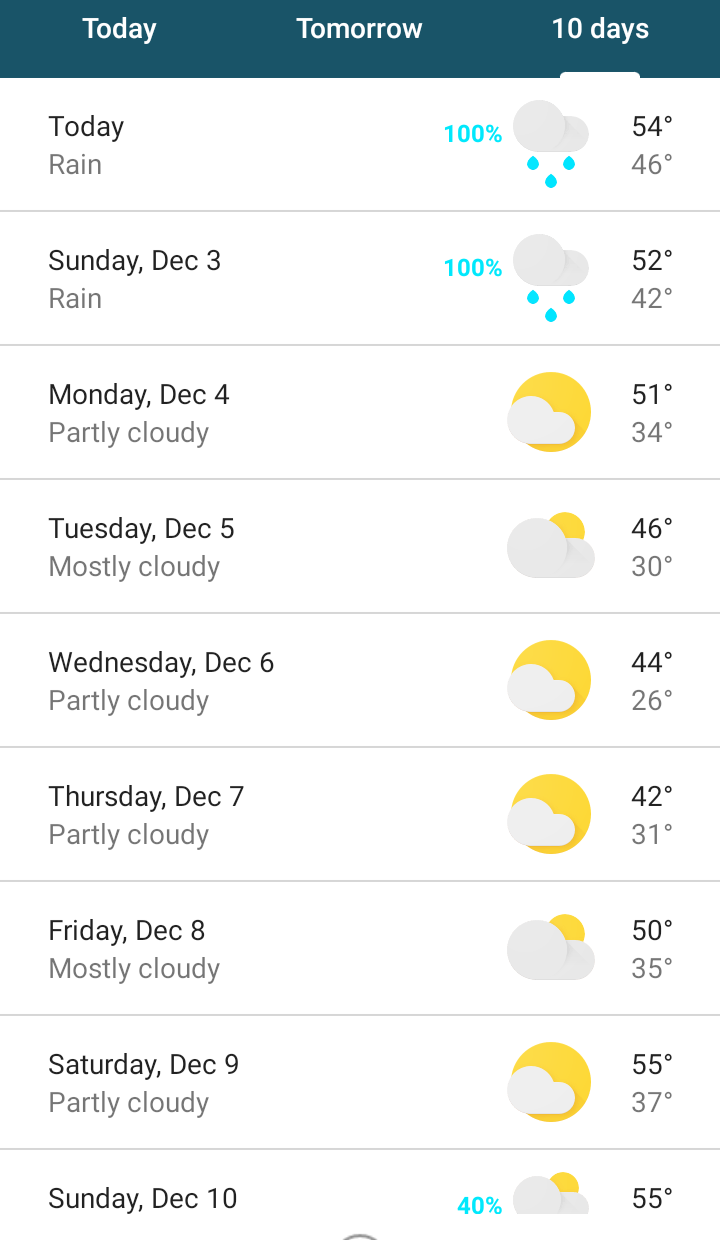Expand Tuesday, Dec 5 forecast
The width and height of the screenshot is (720, 1240).
[x=360, y=547]
